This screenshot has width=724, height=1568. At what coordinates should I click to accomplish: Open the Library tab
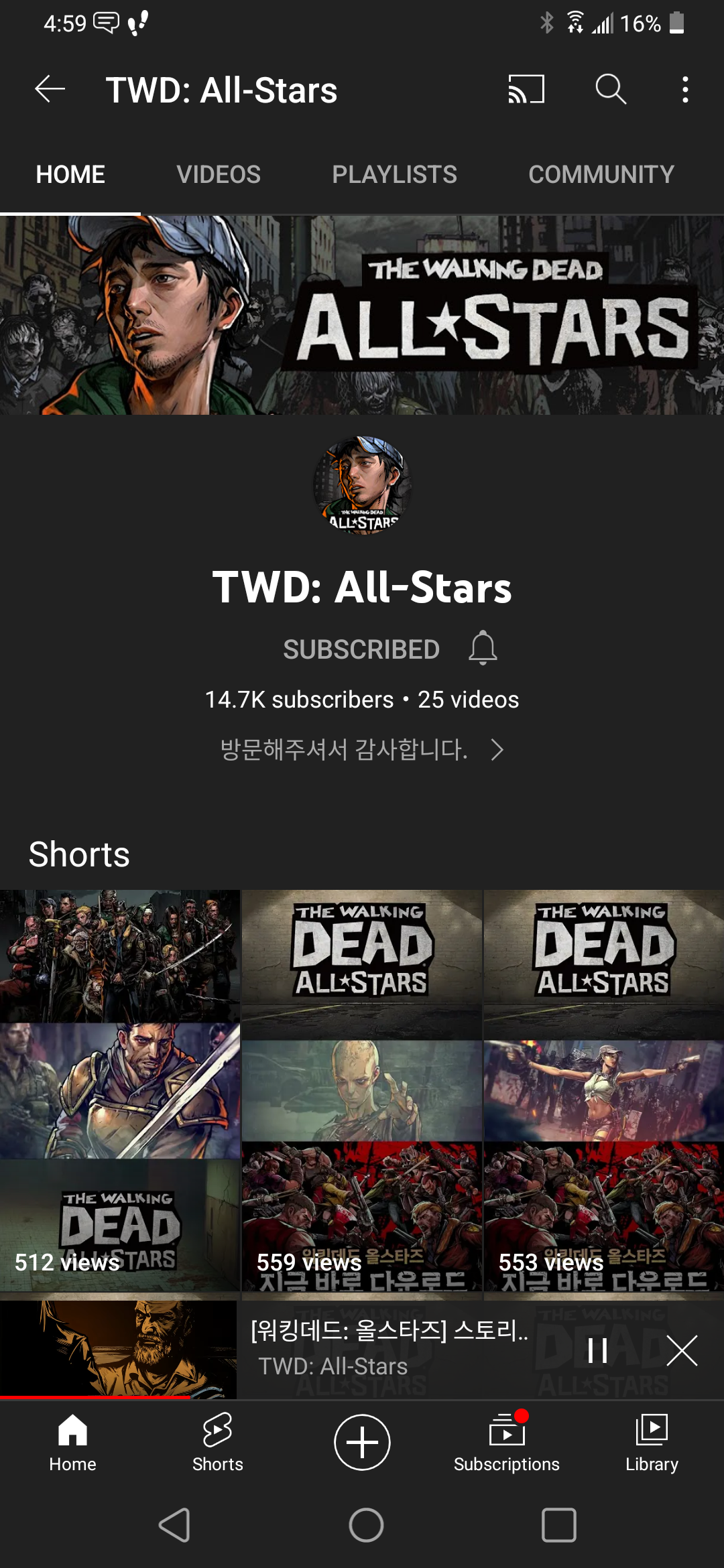coord(652,1442)
